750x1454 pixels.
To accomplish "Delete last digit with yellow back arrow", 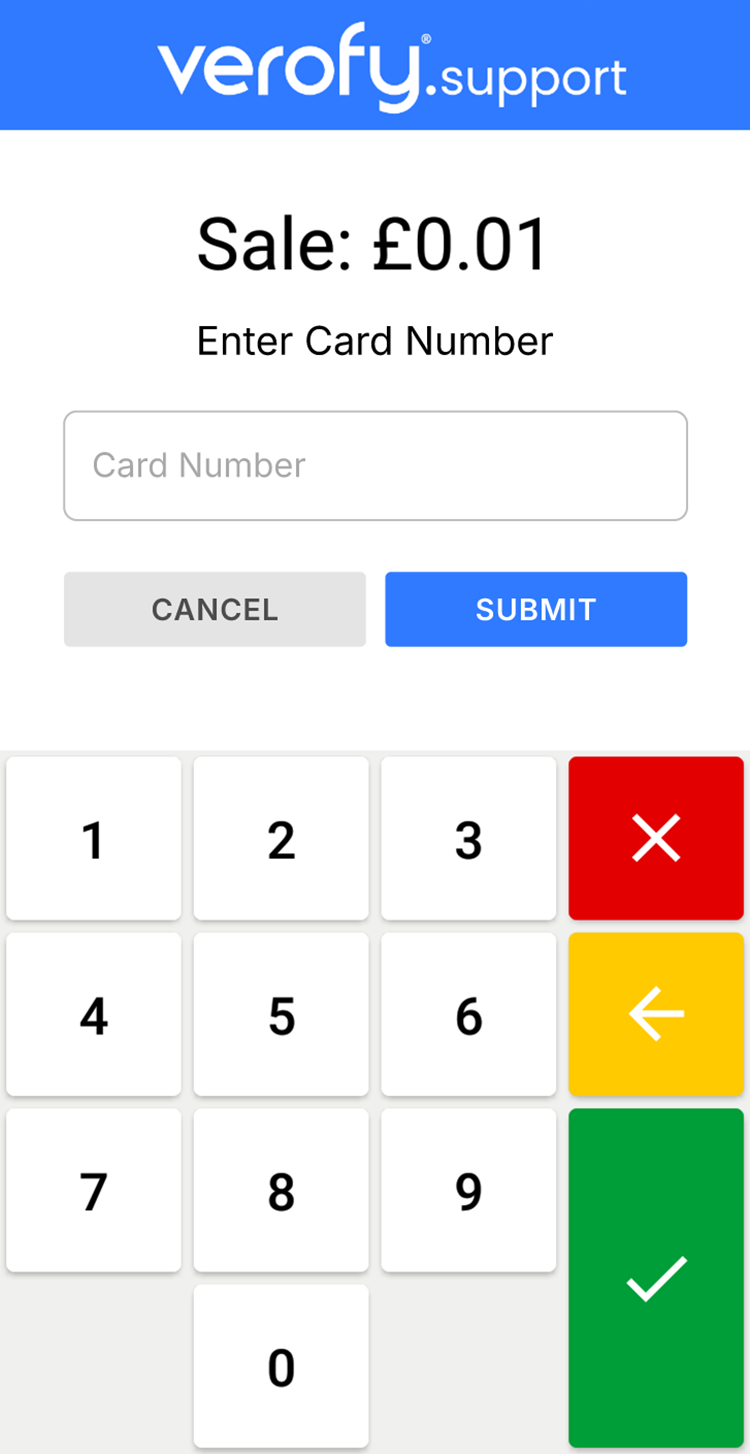I will coord(656,1014).
